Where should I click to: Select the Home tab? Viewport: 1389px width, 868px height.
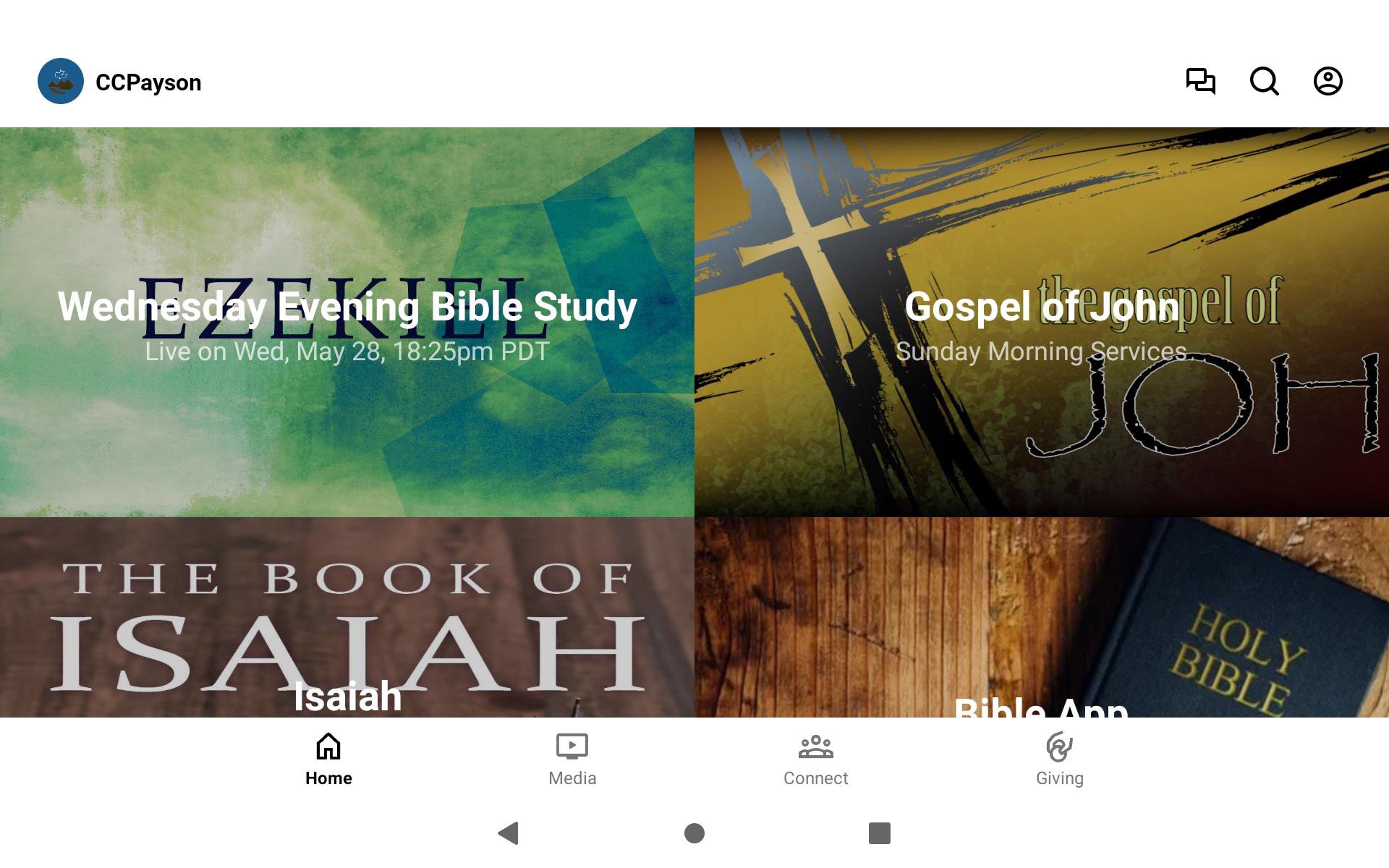(328, 759)
